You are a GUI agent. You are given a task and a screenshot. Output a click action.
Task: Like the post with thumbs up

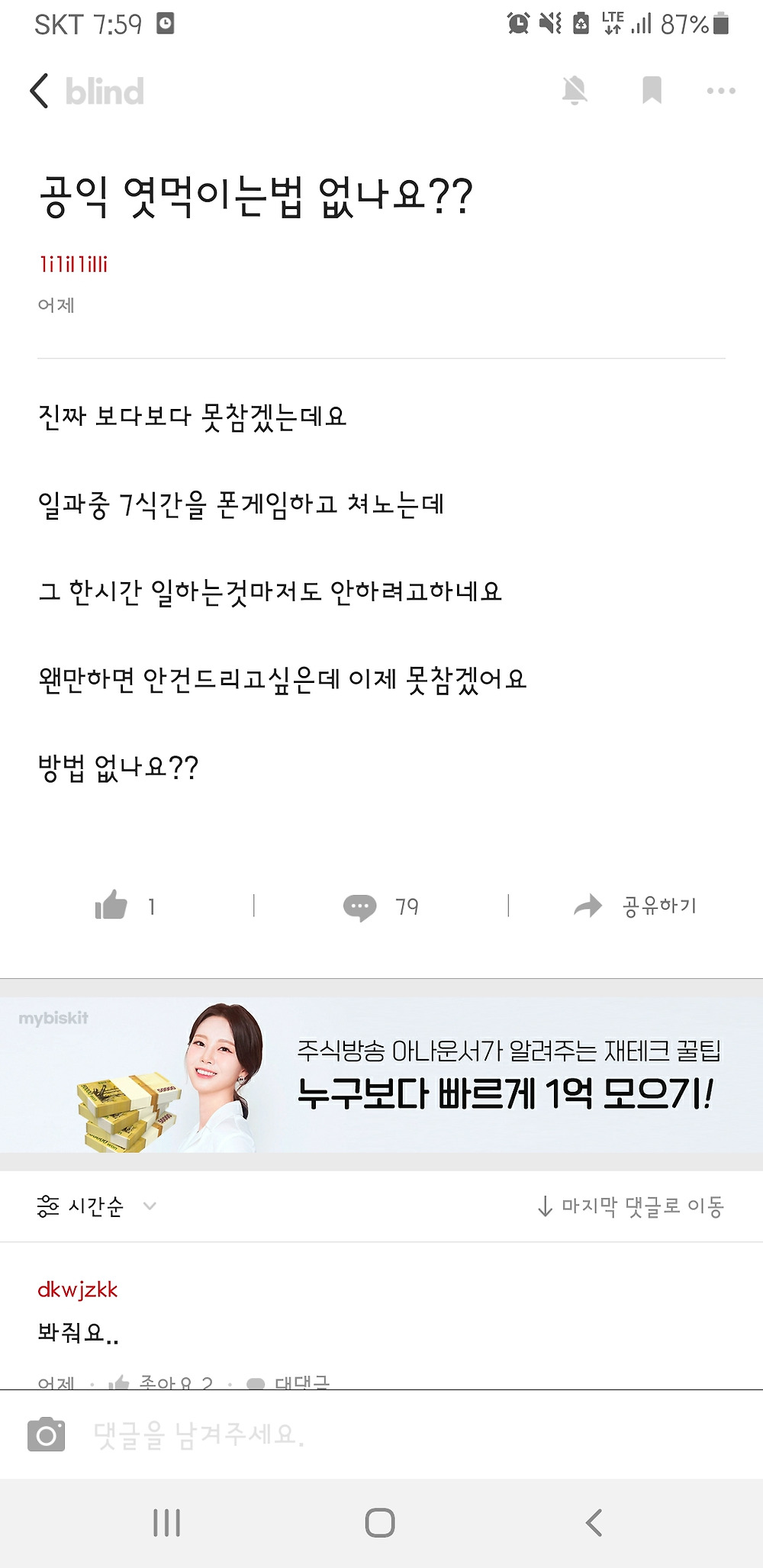pos(111,906)
